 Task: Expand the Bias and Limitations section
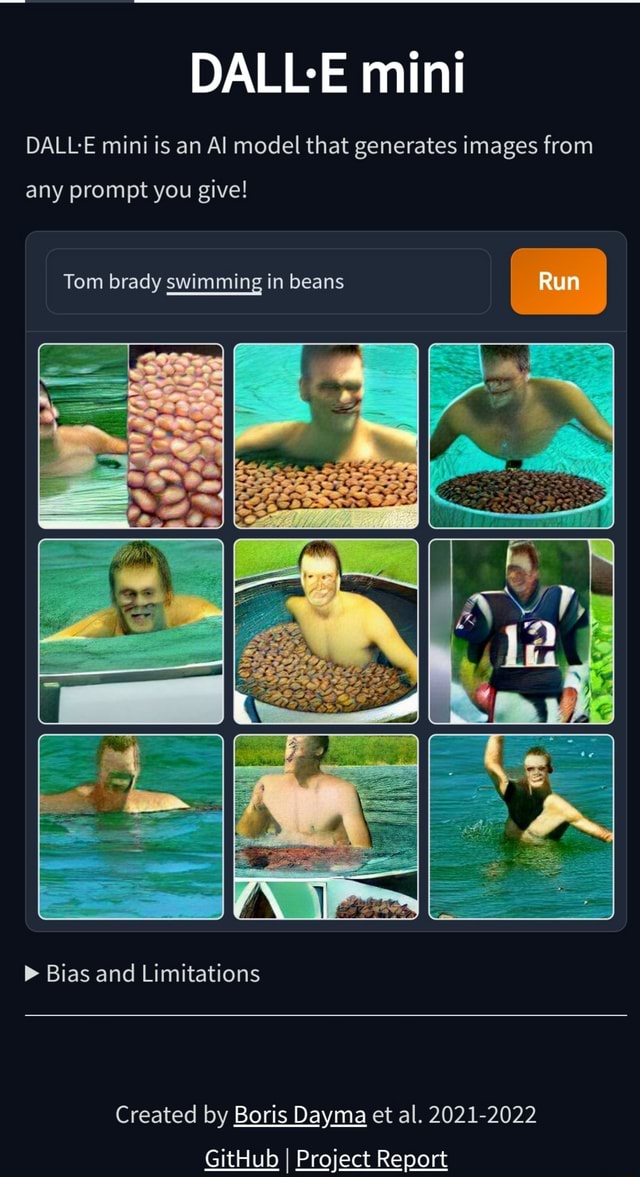point(142,973)
